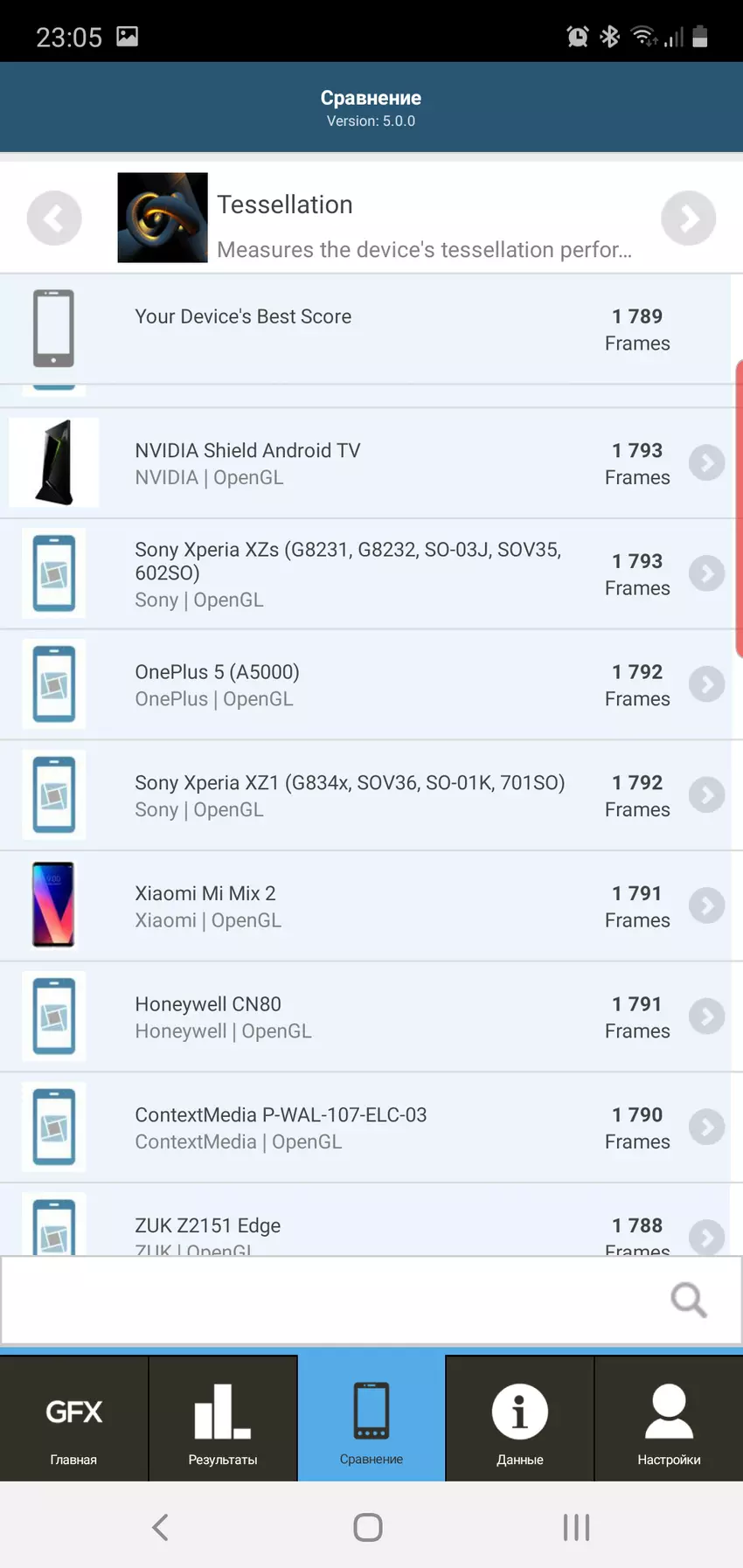
Task: Go to the next benchmark test
Action: (x=688, y=219)
